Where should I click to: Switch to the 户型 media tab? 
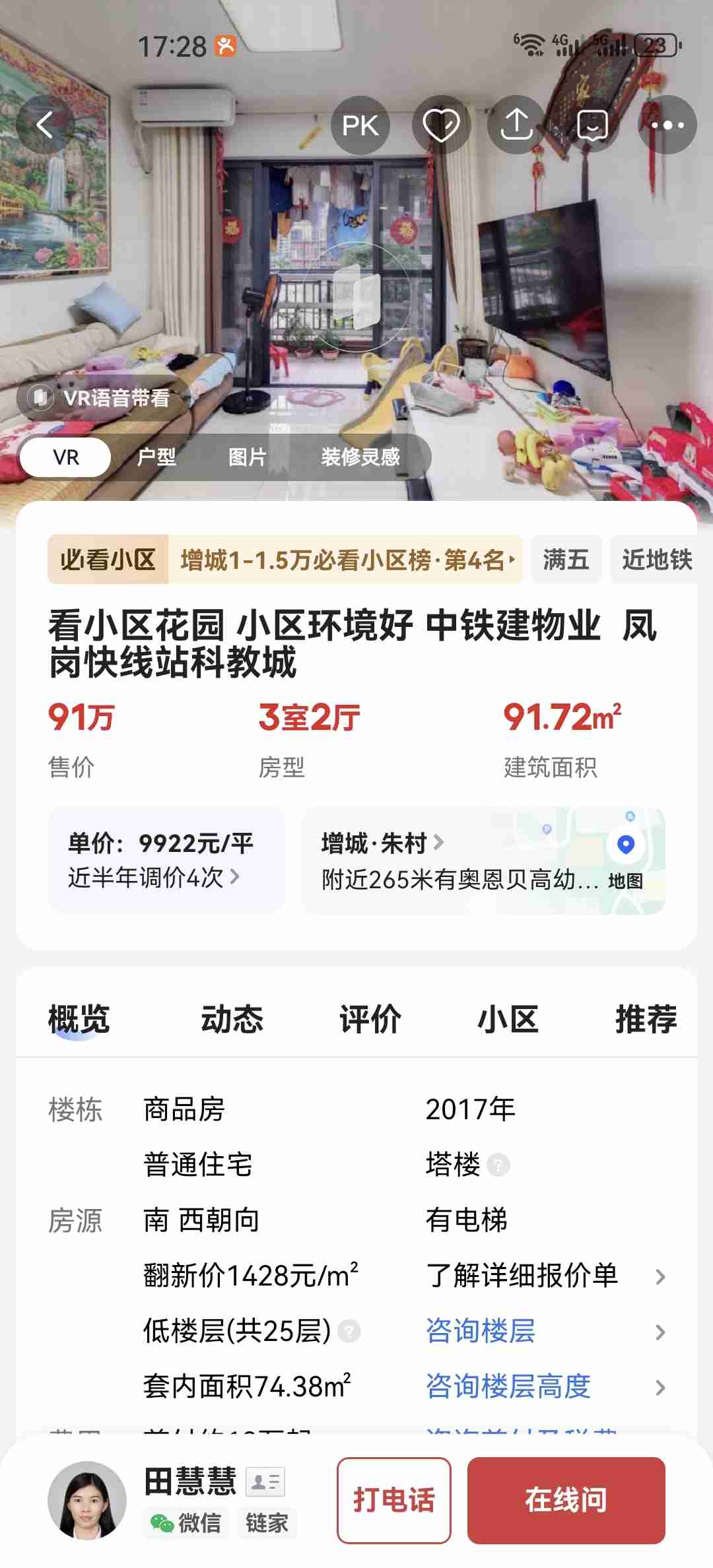click(156, 457)
